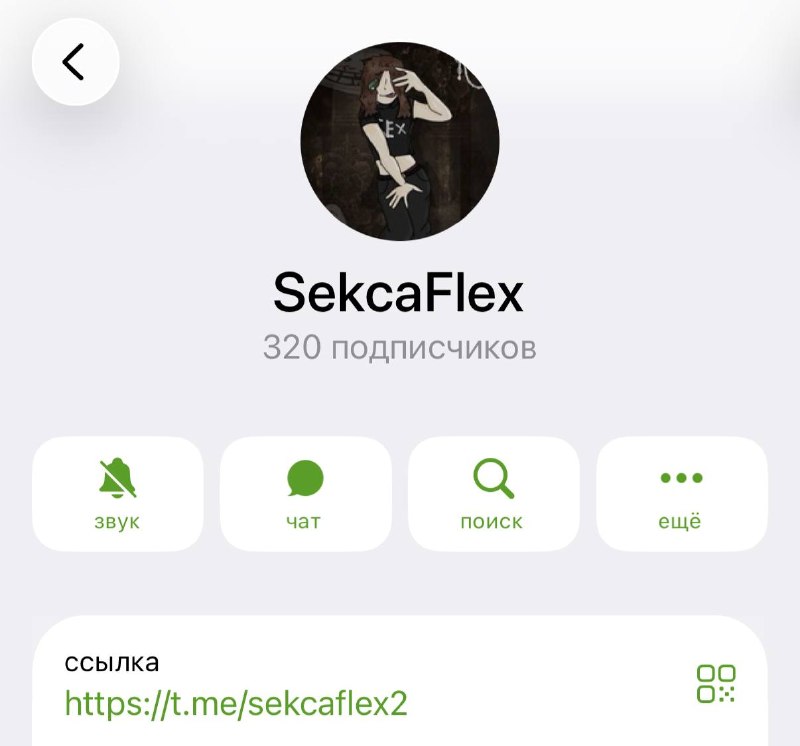Open the channel чат button
This screenshot has height=746, width=800.
point(306,493)
